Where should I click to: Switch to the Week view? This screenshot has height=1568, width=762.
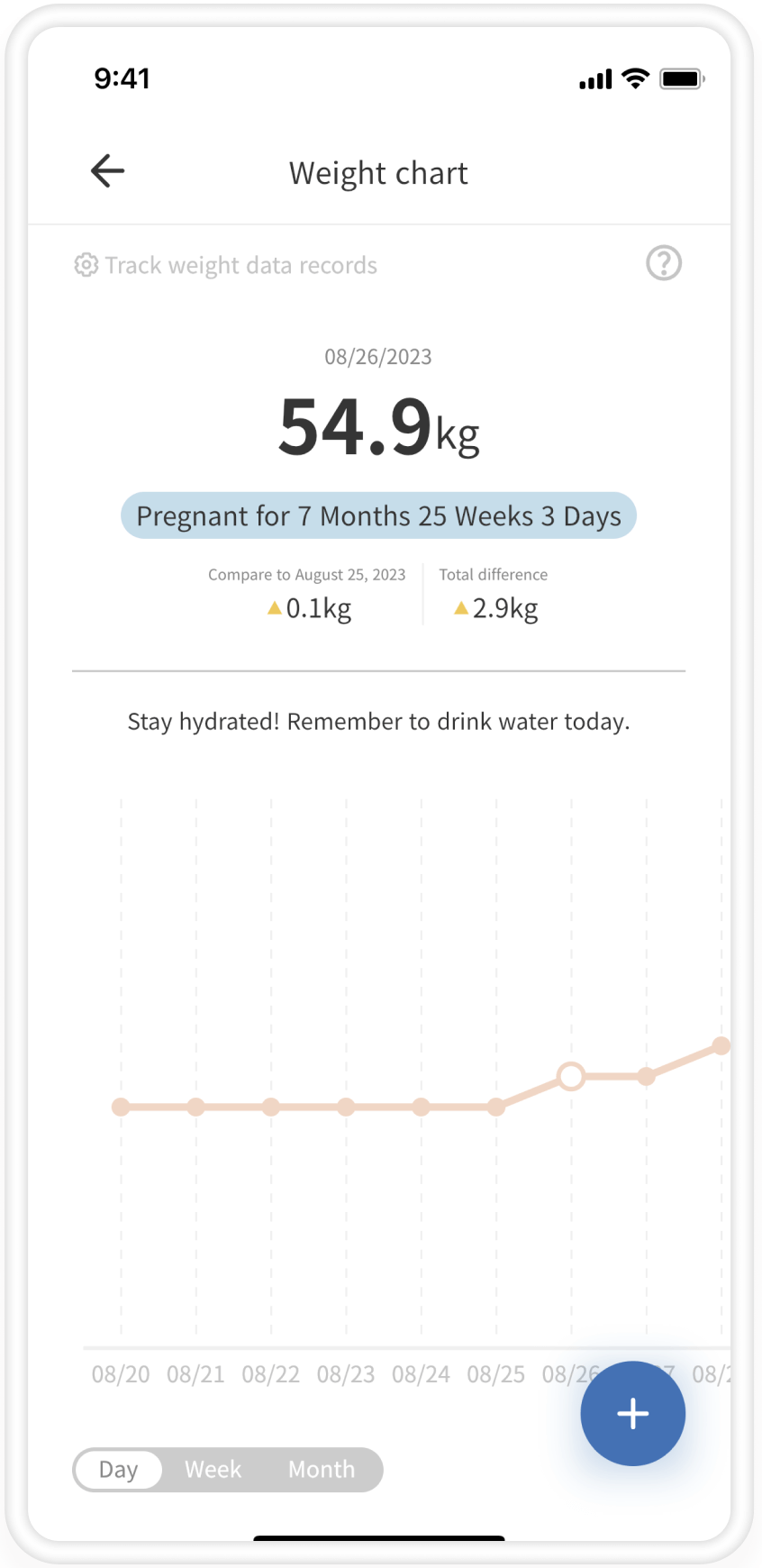[x=213, y=1470]
